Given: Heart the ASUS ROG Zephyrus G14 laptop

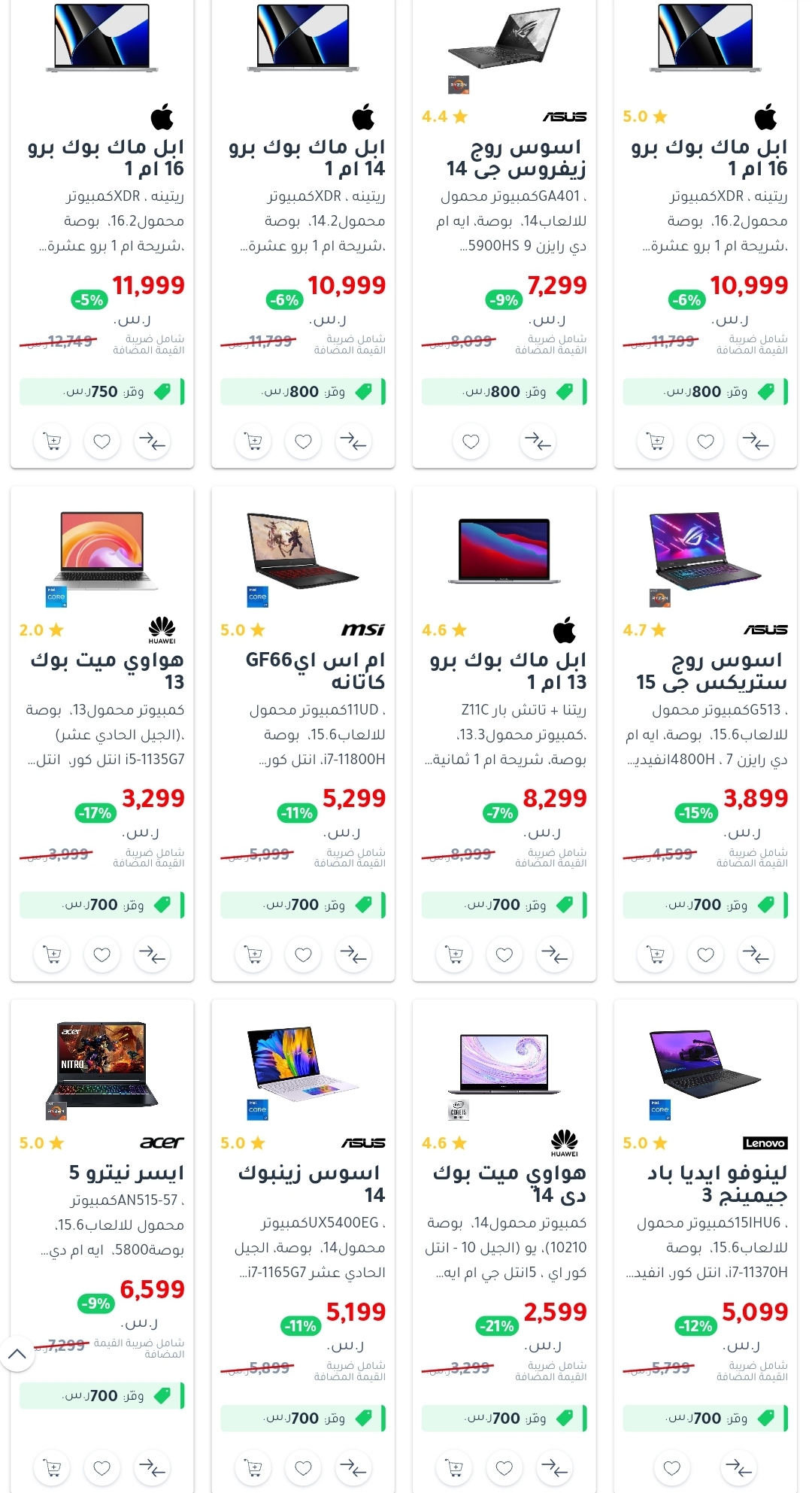Looking at the screenshot, I should (471, 442).
